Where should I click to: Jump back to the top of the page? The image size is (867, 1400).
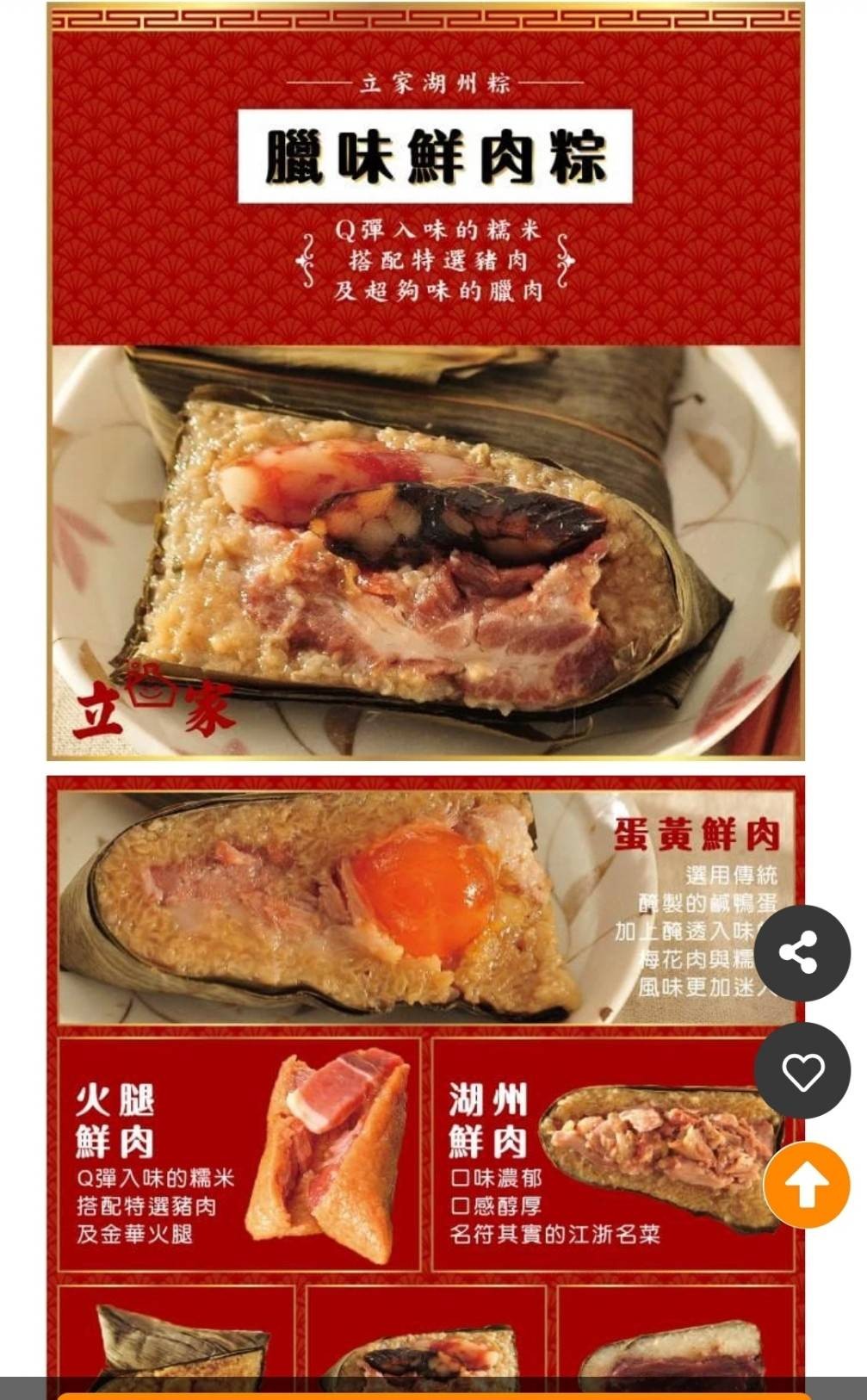806,1186
